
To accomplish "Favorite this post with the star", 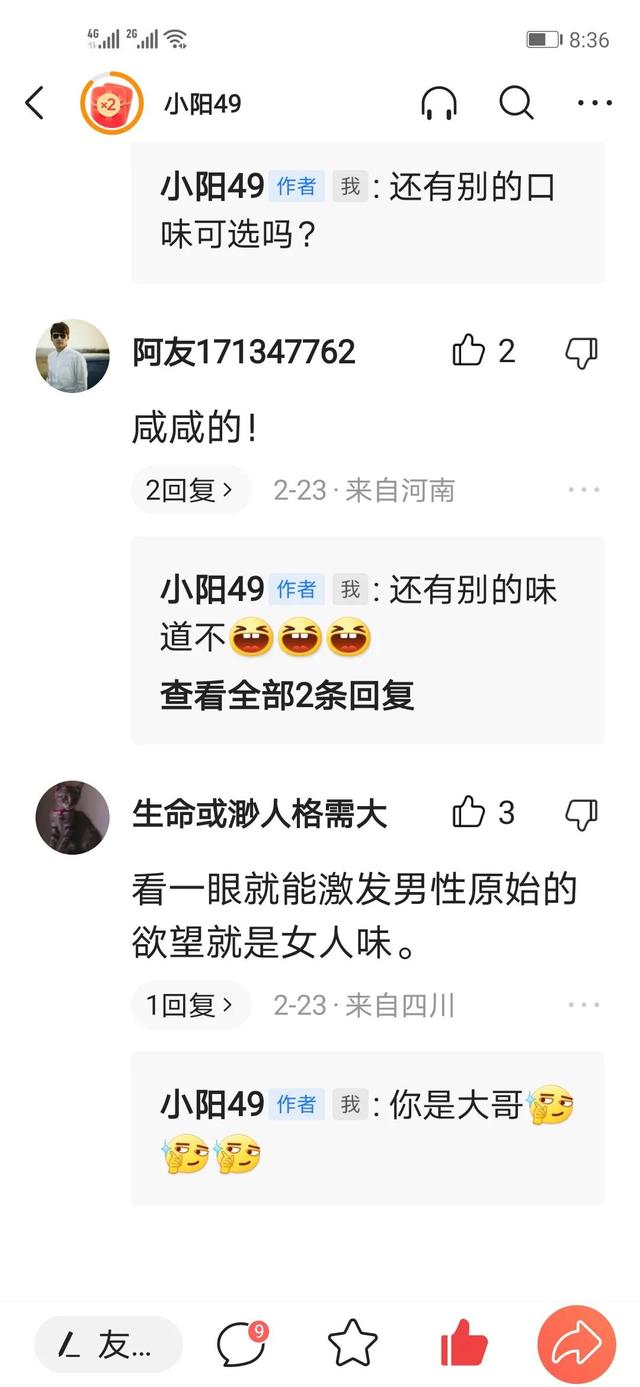I will coord(353,1344).
